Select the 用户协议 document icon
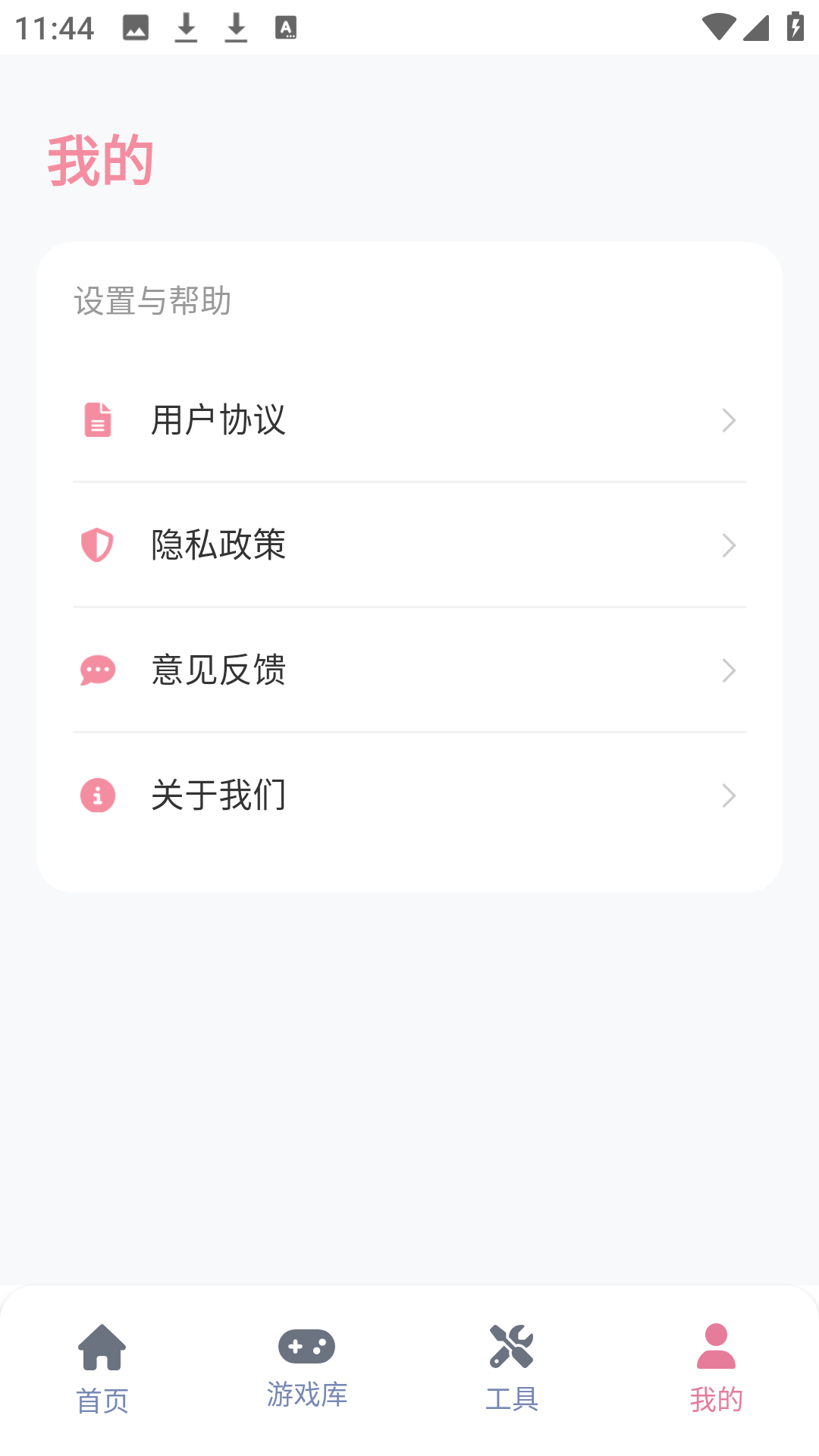This screenshot has width=819, height=1456. click(x=96, y=420)
